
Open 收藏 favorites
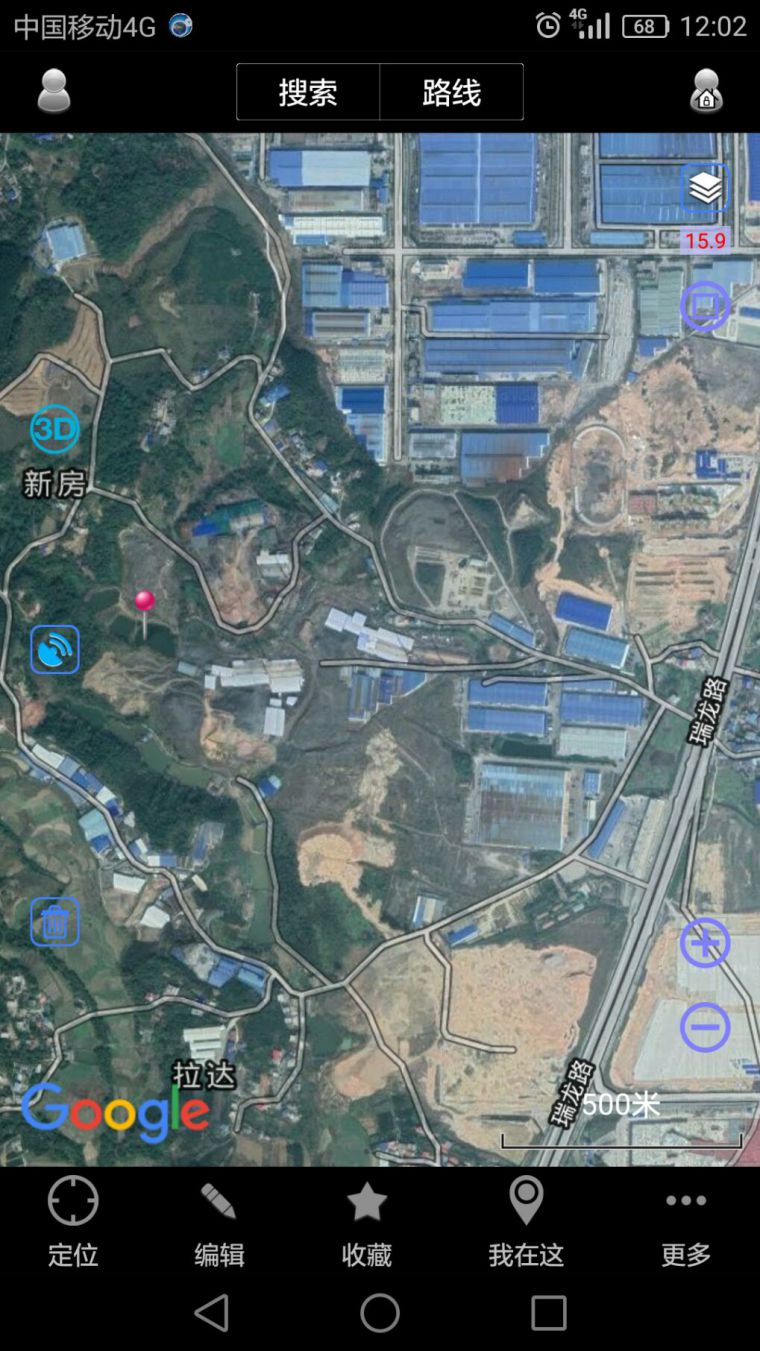pos(366,1220)
